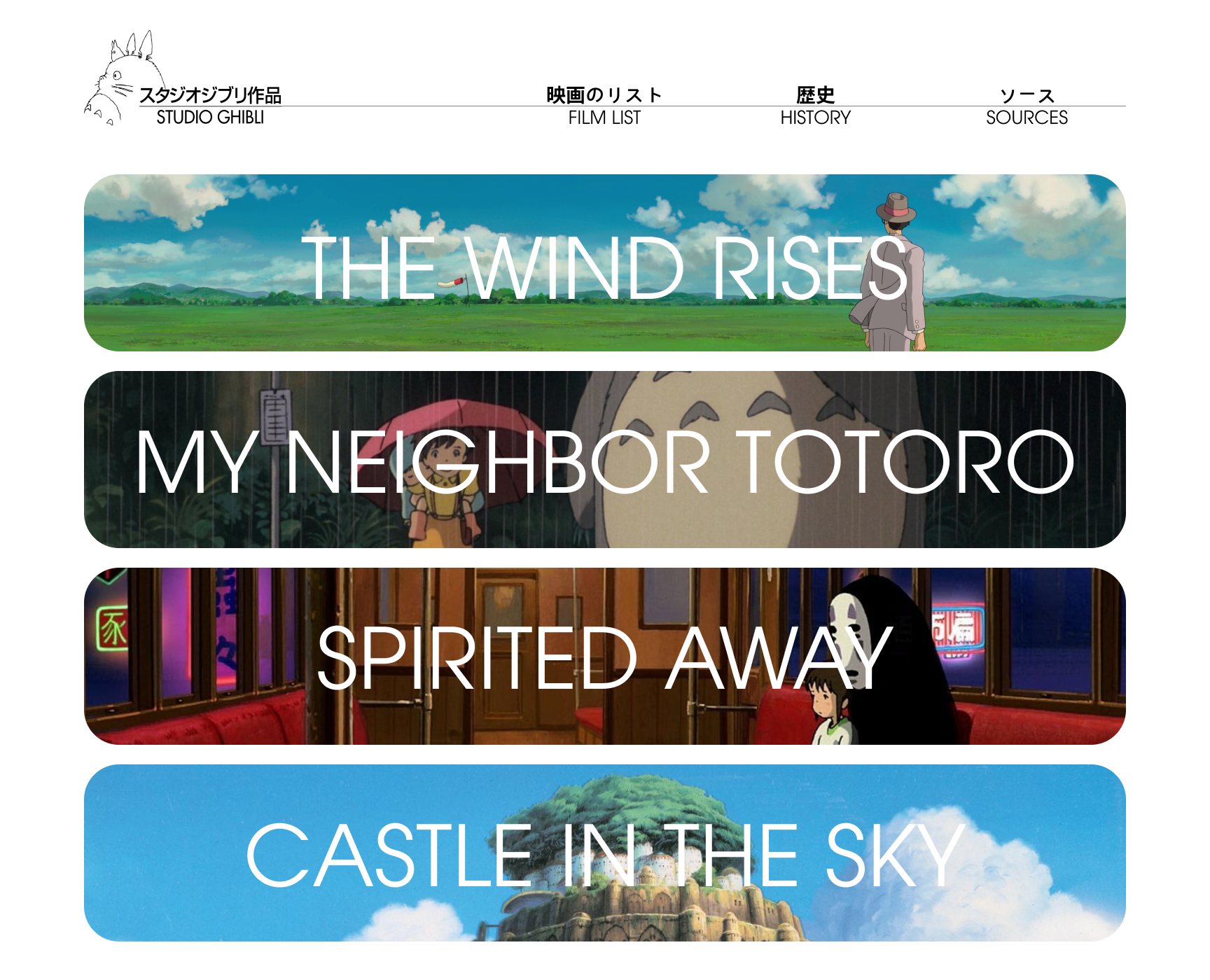Open the History page
The image size is (1210, 980).
815,106
